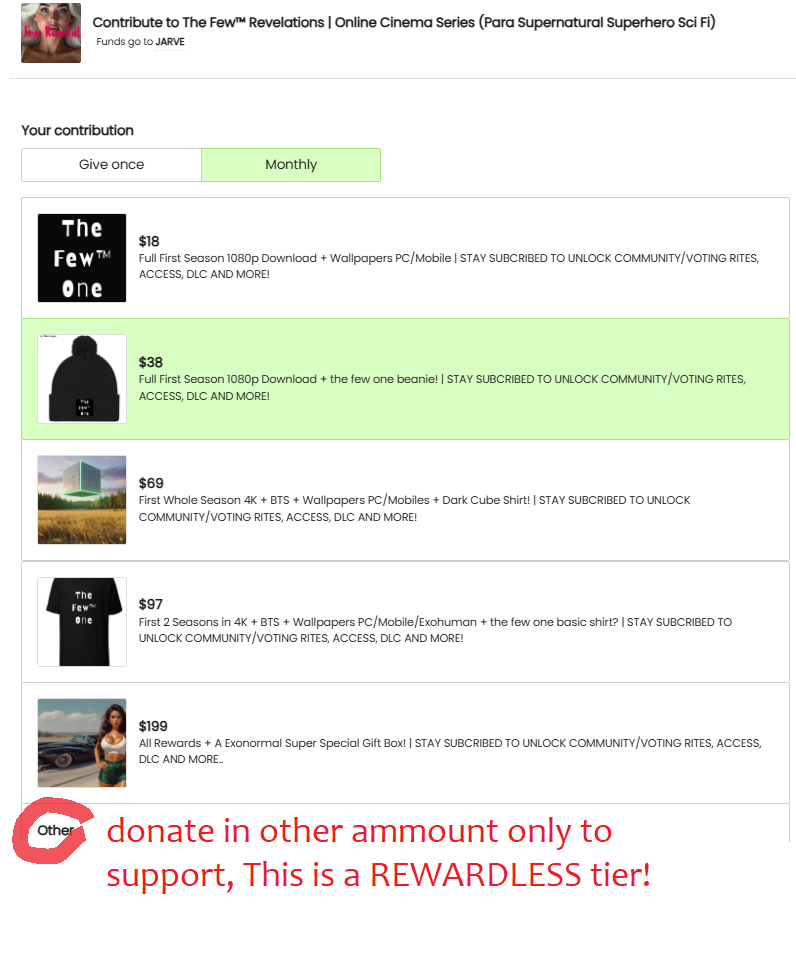Open the Other amount option

pyautogui.click(x=55, y=830)
